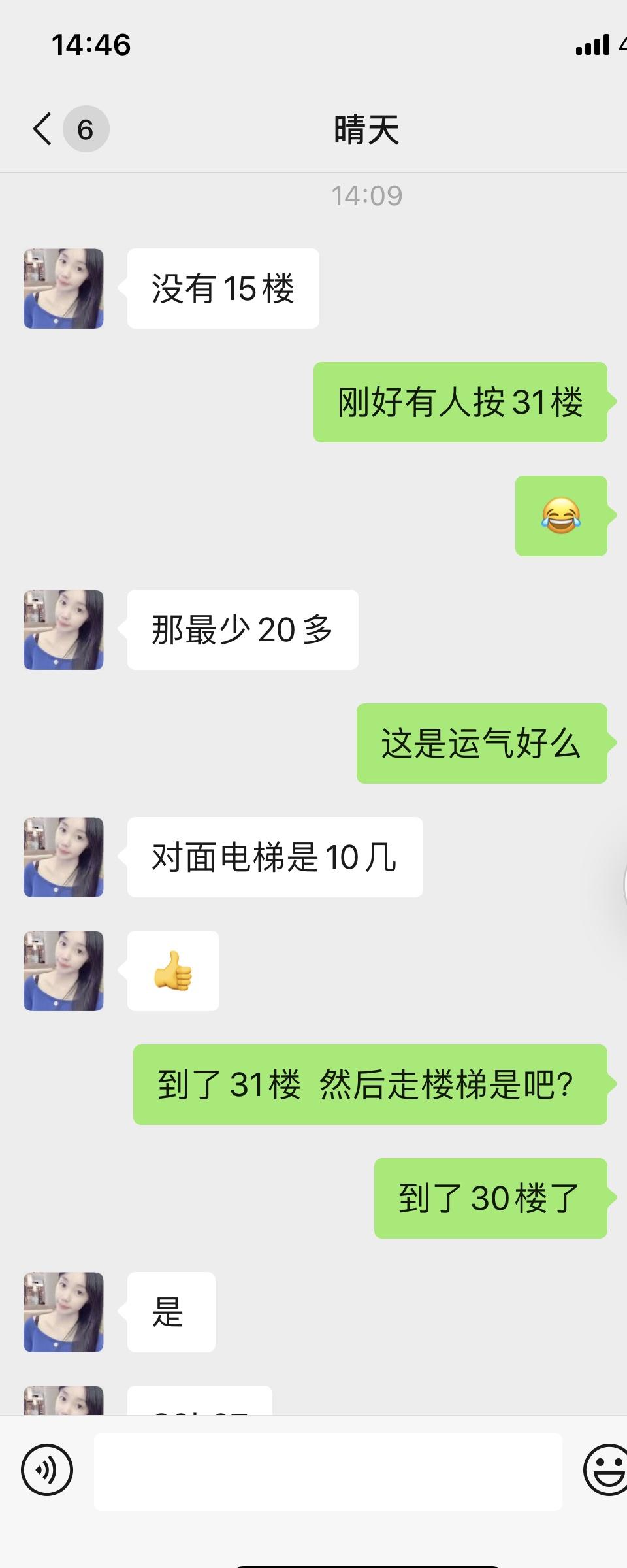The height and width of the screenshot is (1568, 627).
Task: Tap avatar beside the thumbs up sticker
Action: [63, 971]
